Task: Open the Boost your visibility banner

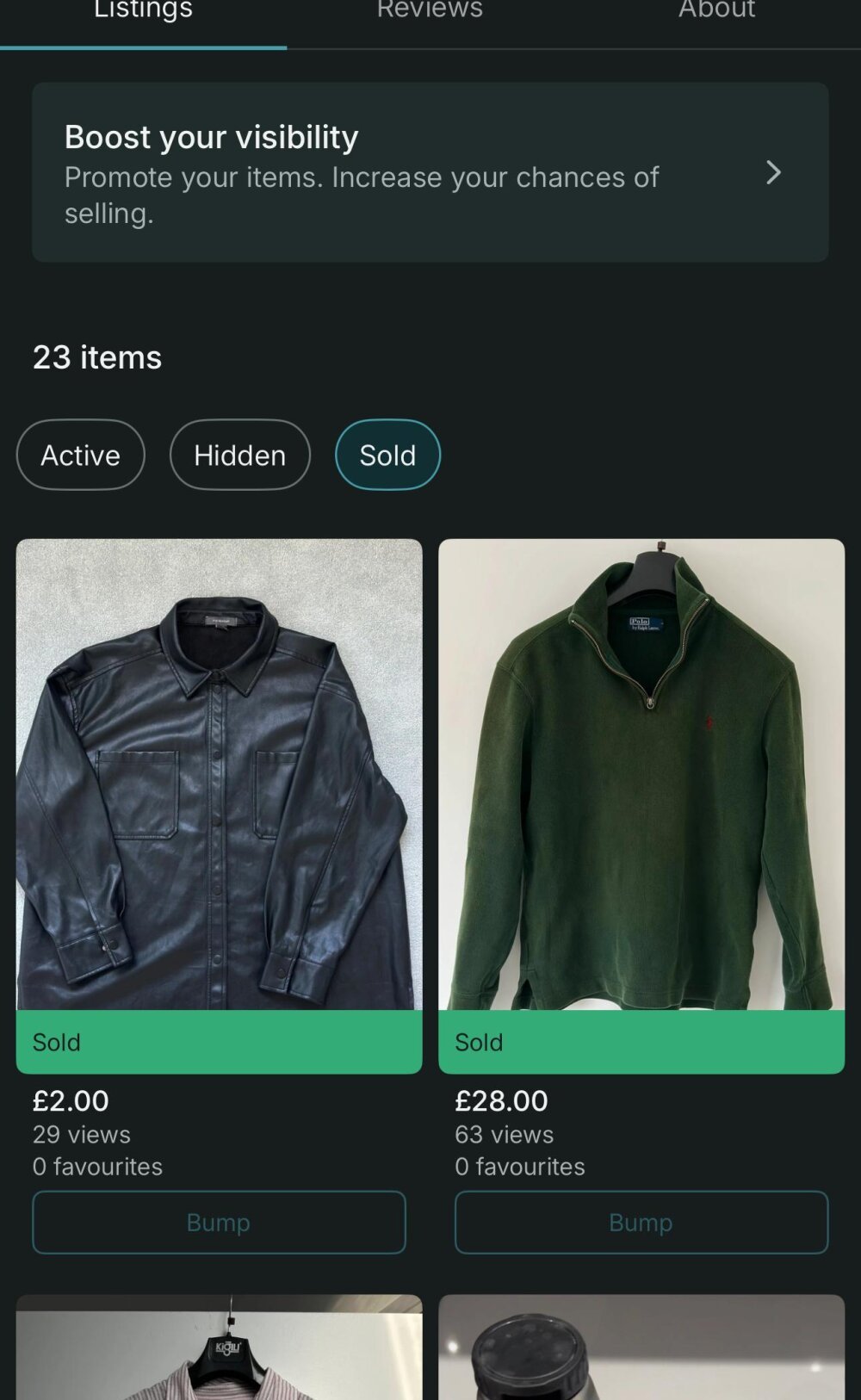Action: click(430, 173)
